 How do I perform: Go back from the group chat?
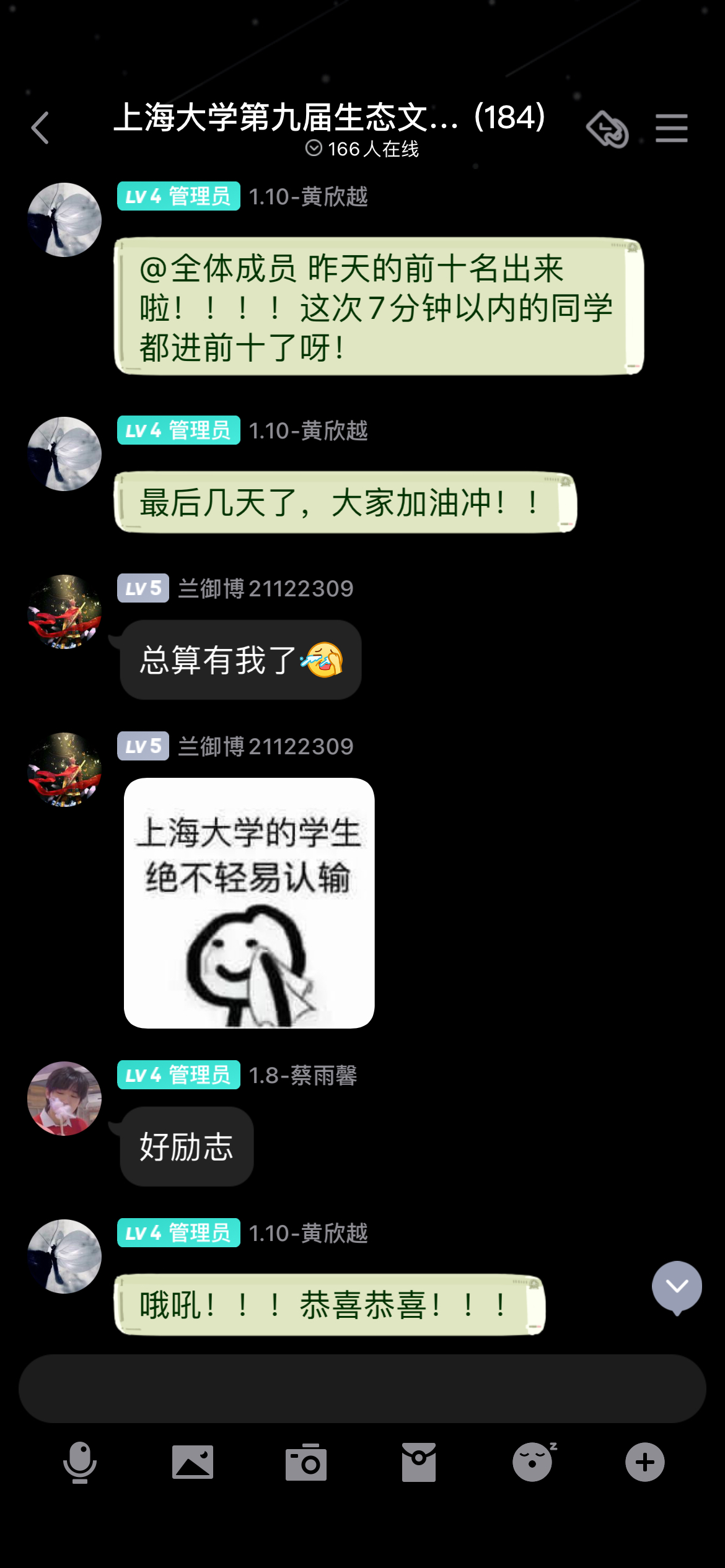tap(41, 128)
